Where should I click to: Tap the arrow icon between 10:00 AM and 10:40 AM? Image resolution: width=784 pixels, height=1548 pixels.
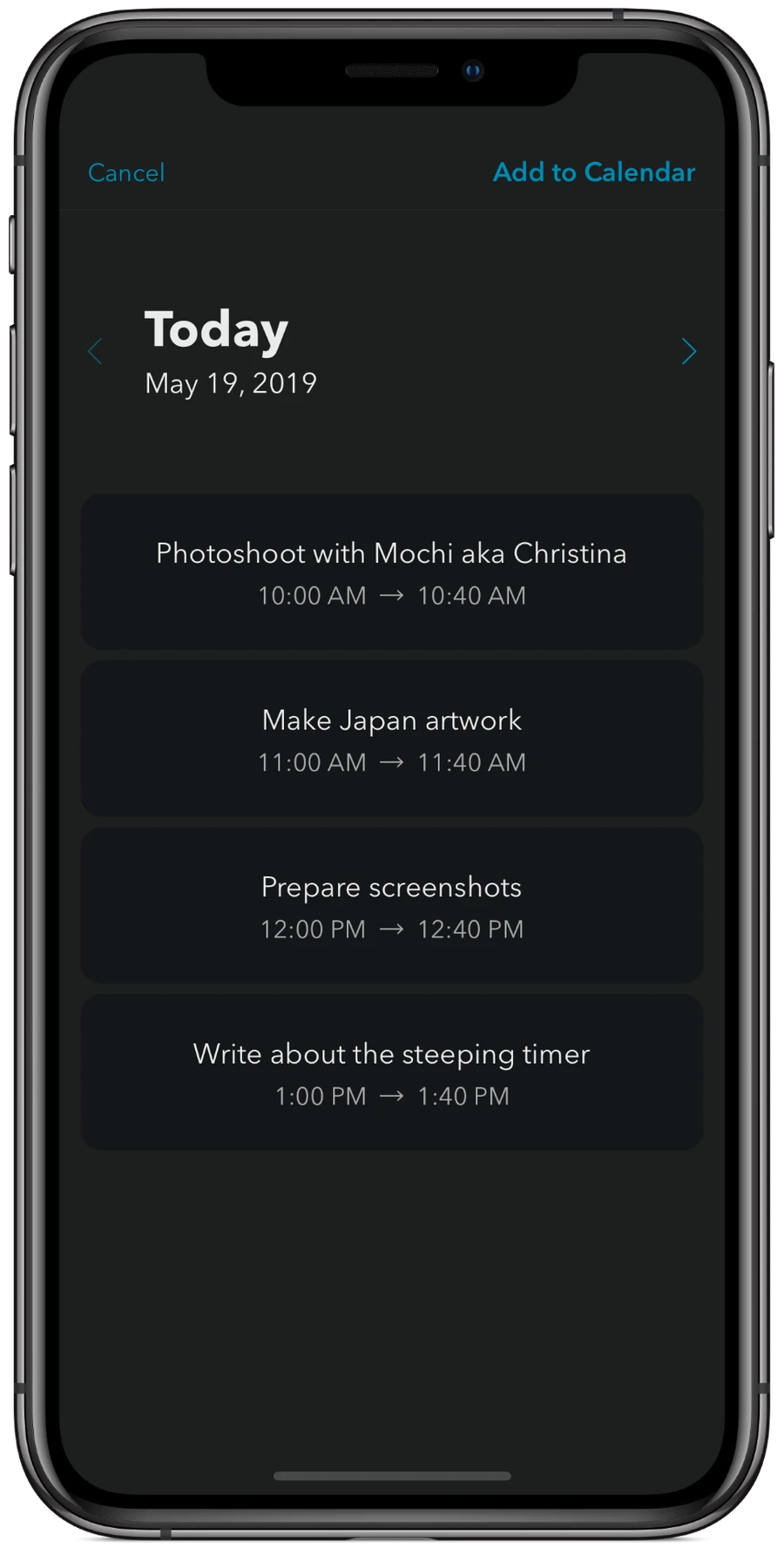tap(391, 596)
